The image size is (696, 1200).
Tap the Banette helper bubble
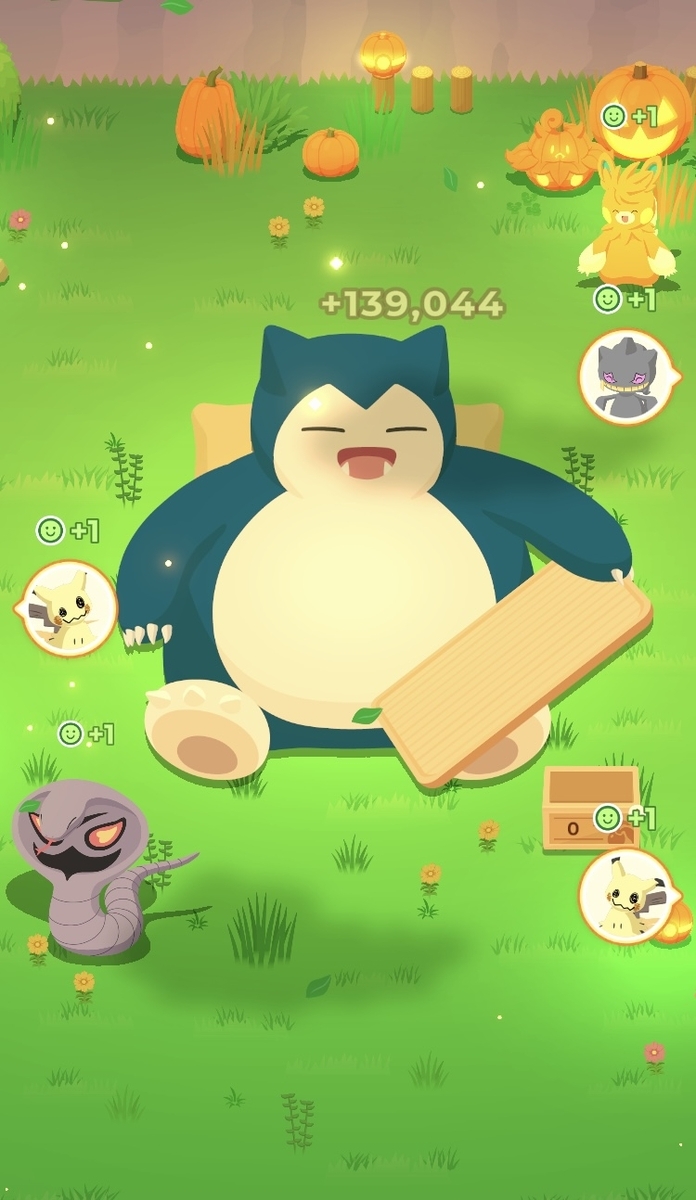tap(626, 377)
